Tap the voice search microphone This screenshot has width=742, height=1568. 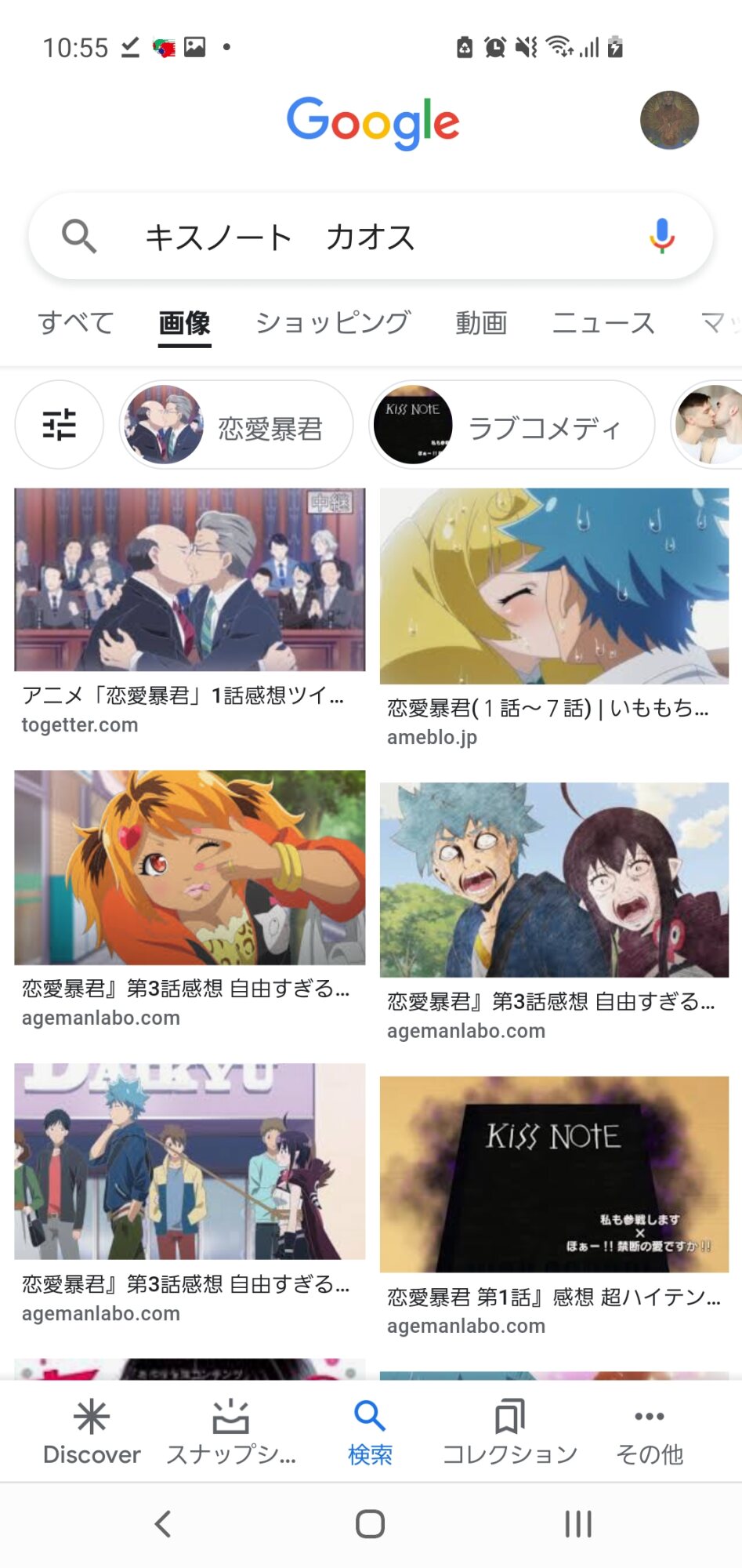662,236
